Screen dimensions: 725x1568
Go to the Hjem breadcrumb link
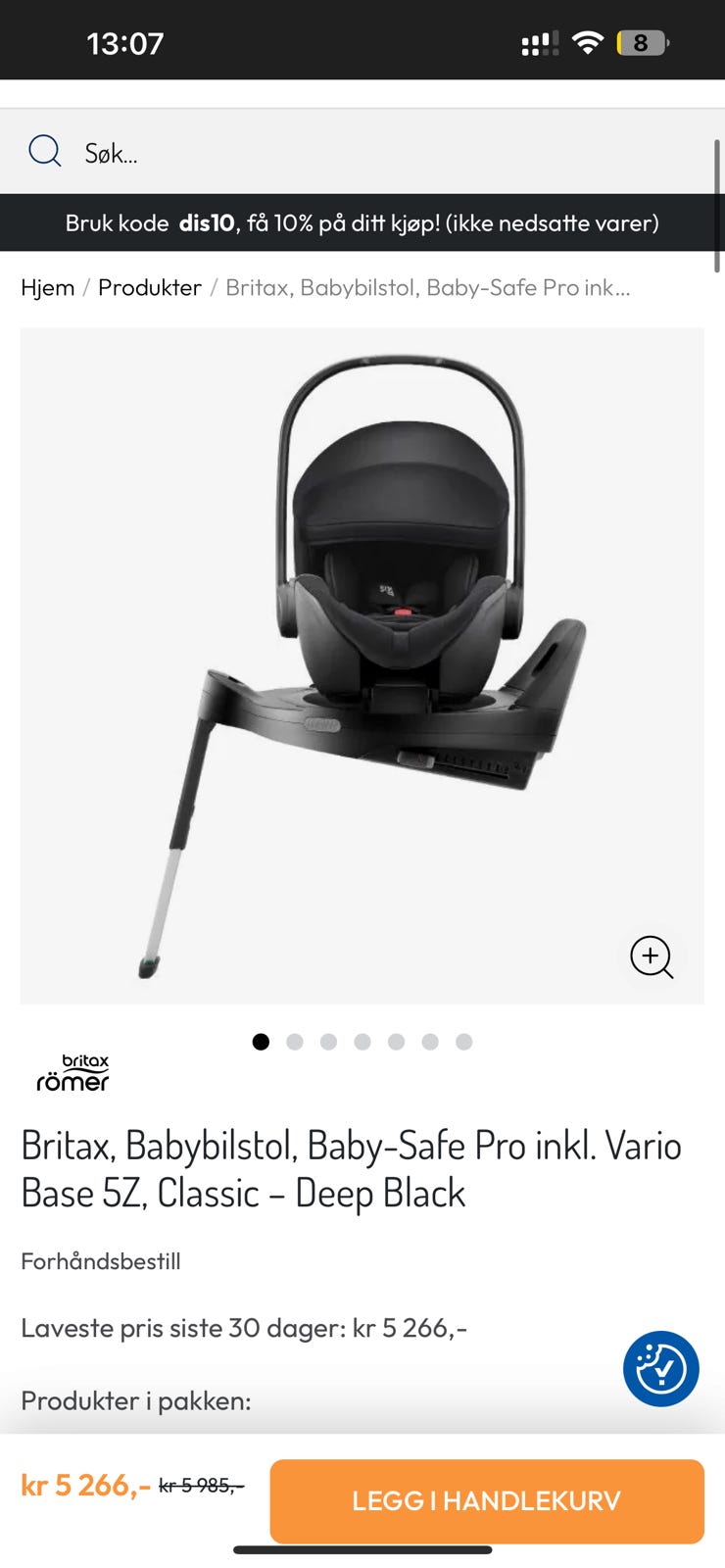[x=48, y=287]
